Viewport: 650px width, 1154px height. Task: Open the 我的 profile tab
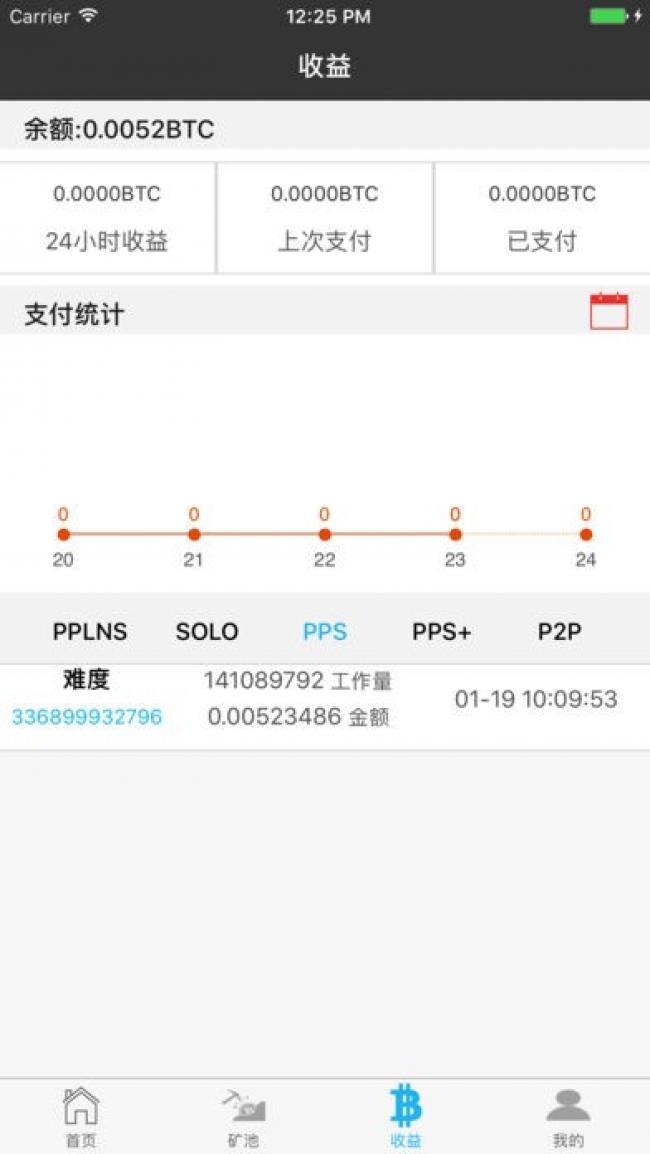[568, 1116]
